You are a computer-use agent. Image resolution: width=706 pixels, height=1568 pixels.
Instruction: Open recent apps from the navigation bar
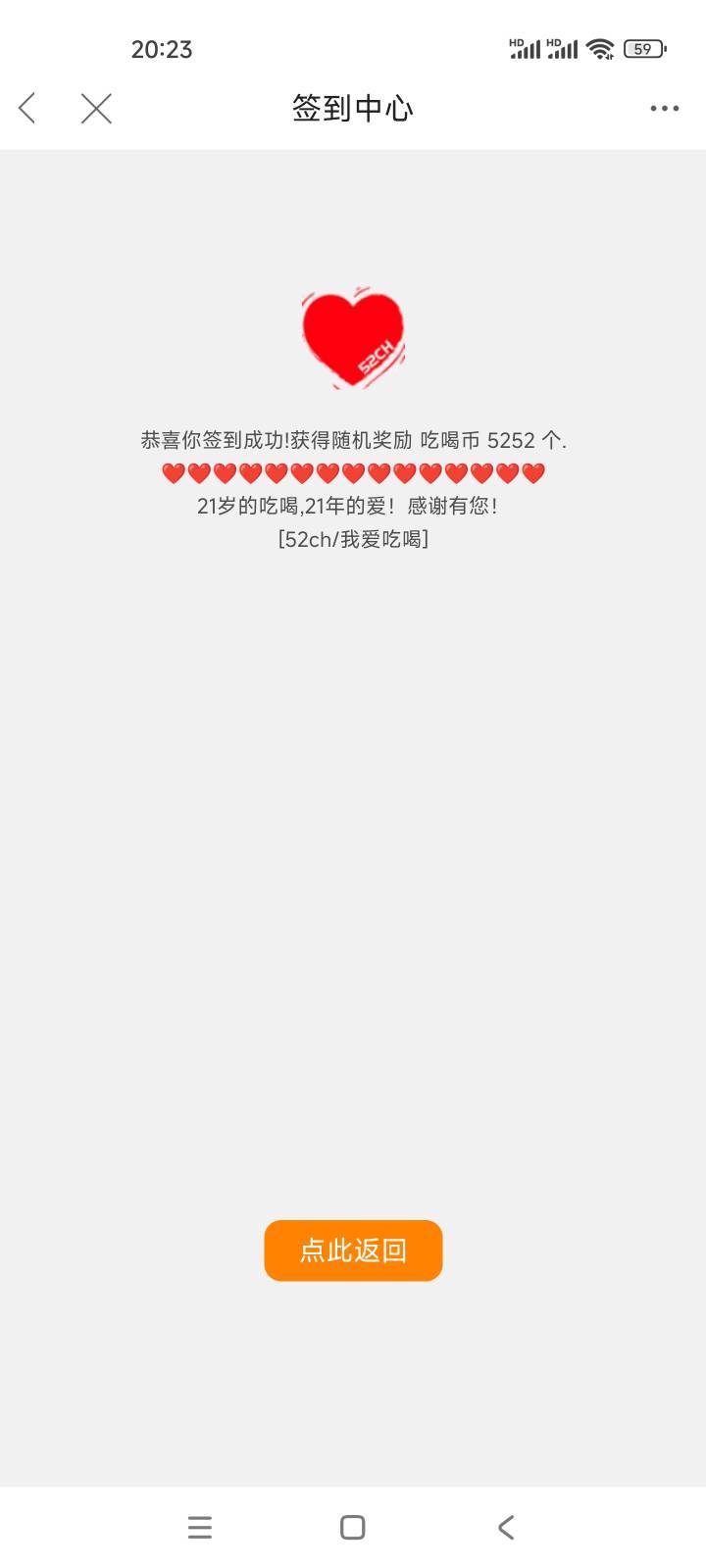pyautogui.click(x=200, y=1527)
